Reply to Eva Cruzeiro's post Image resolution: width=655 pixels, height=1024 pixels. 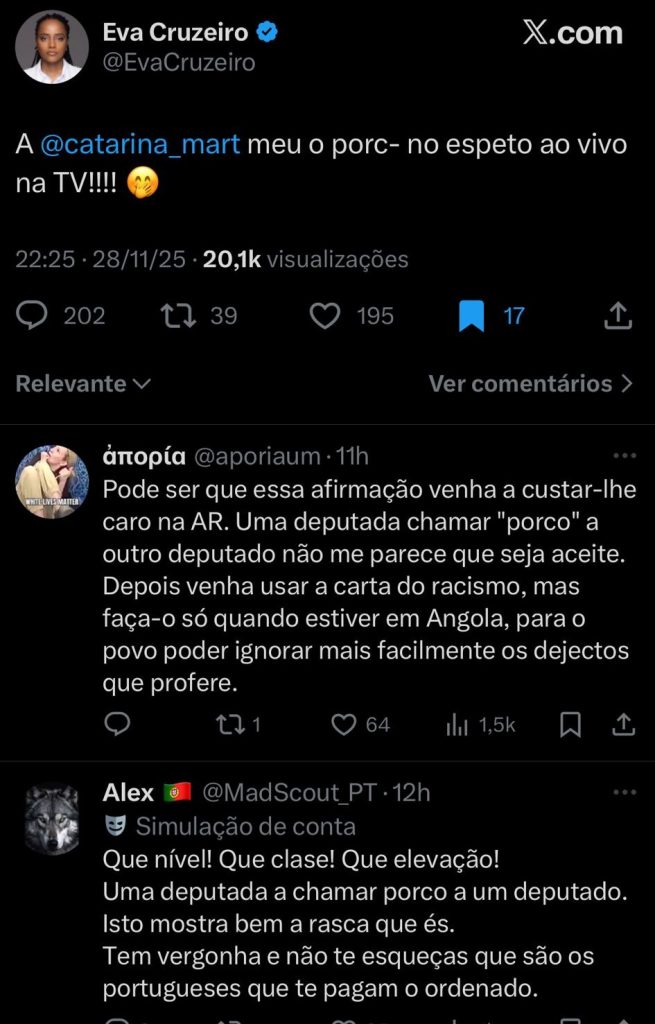(x=33, y=316)
